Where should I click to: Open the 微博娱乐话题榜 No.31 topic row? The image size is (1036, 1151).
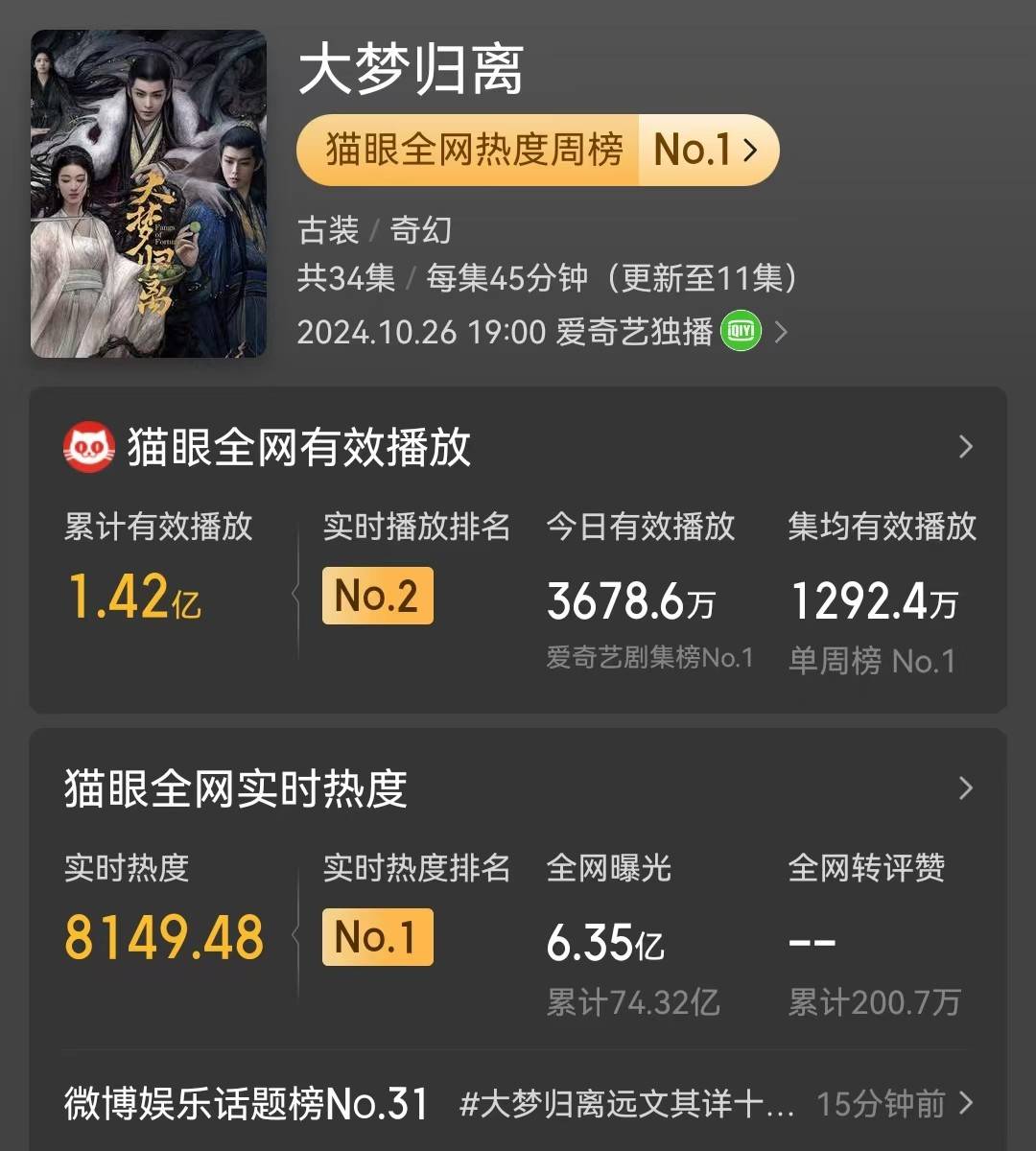(518, 1104)
